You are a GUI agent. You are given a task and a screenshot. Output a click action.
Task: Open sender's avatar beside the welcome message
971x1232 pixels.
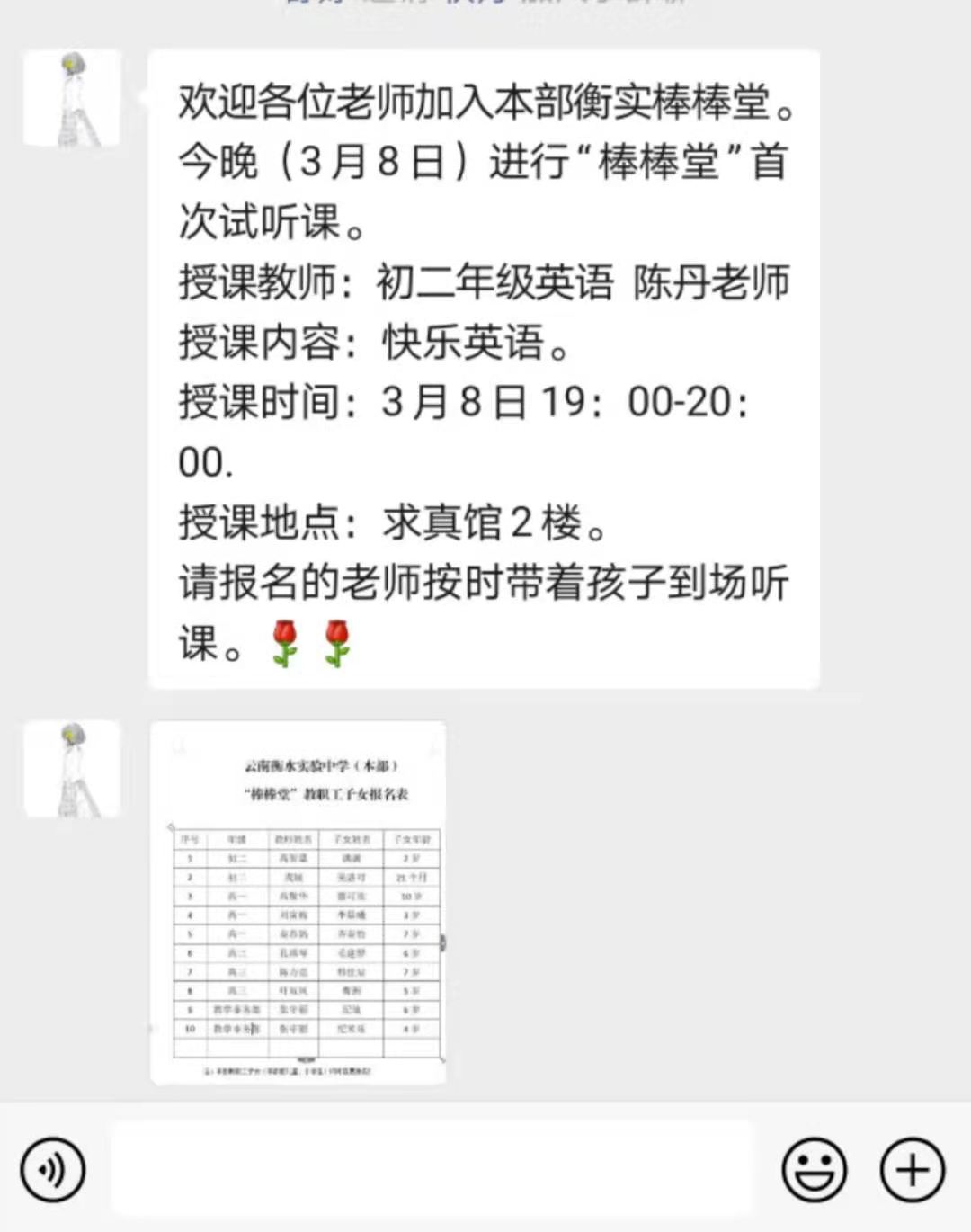coord(72,99)
